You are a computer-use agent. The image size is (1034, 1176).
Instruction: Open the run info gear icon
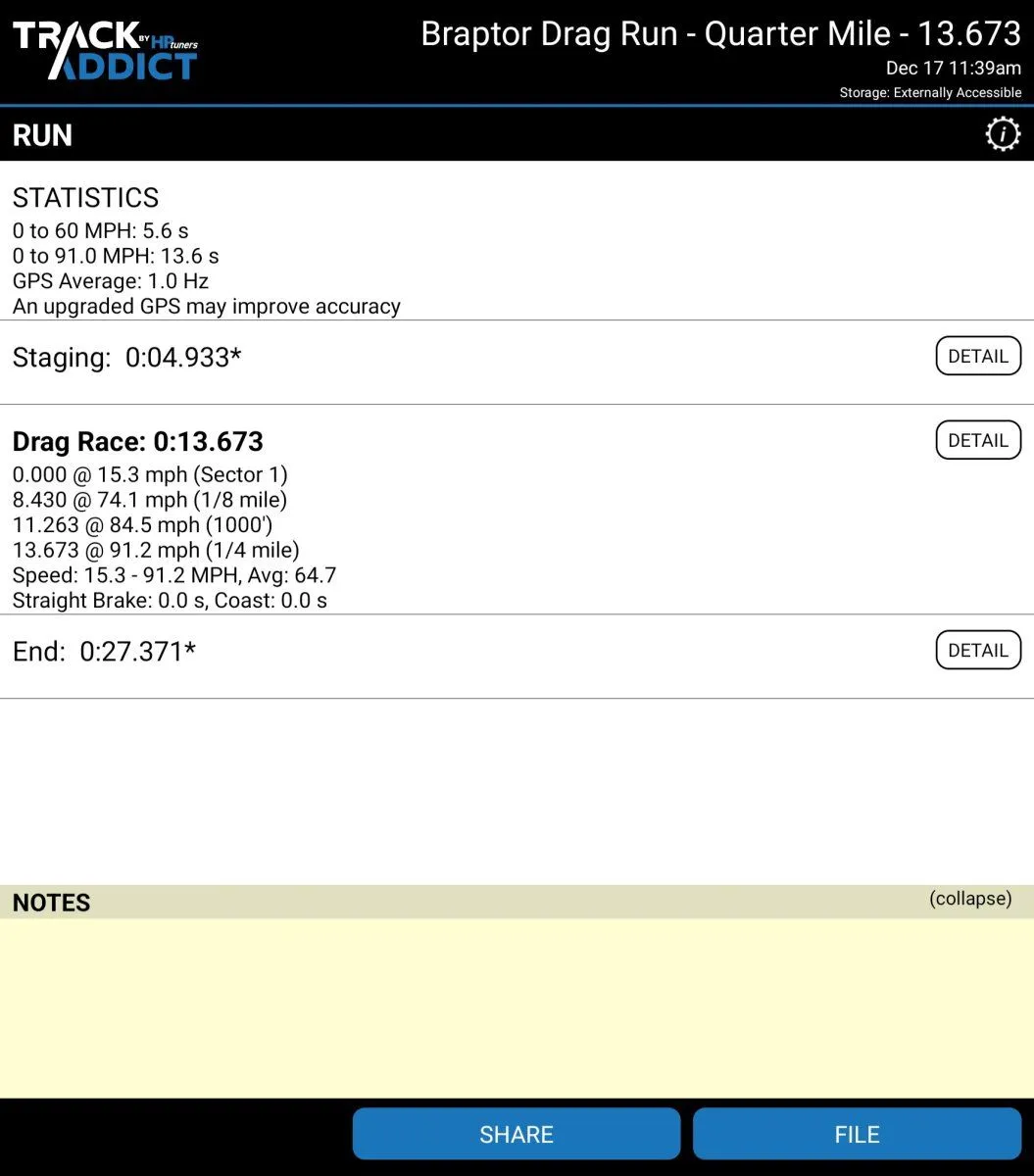pos(1002,134)
